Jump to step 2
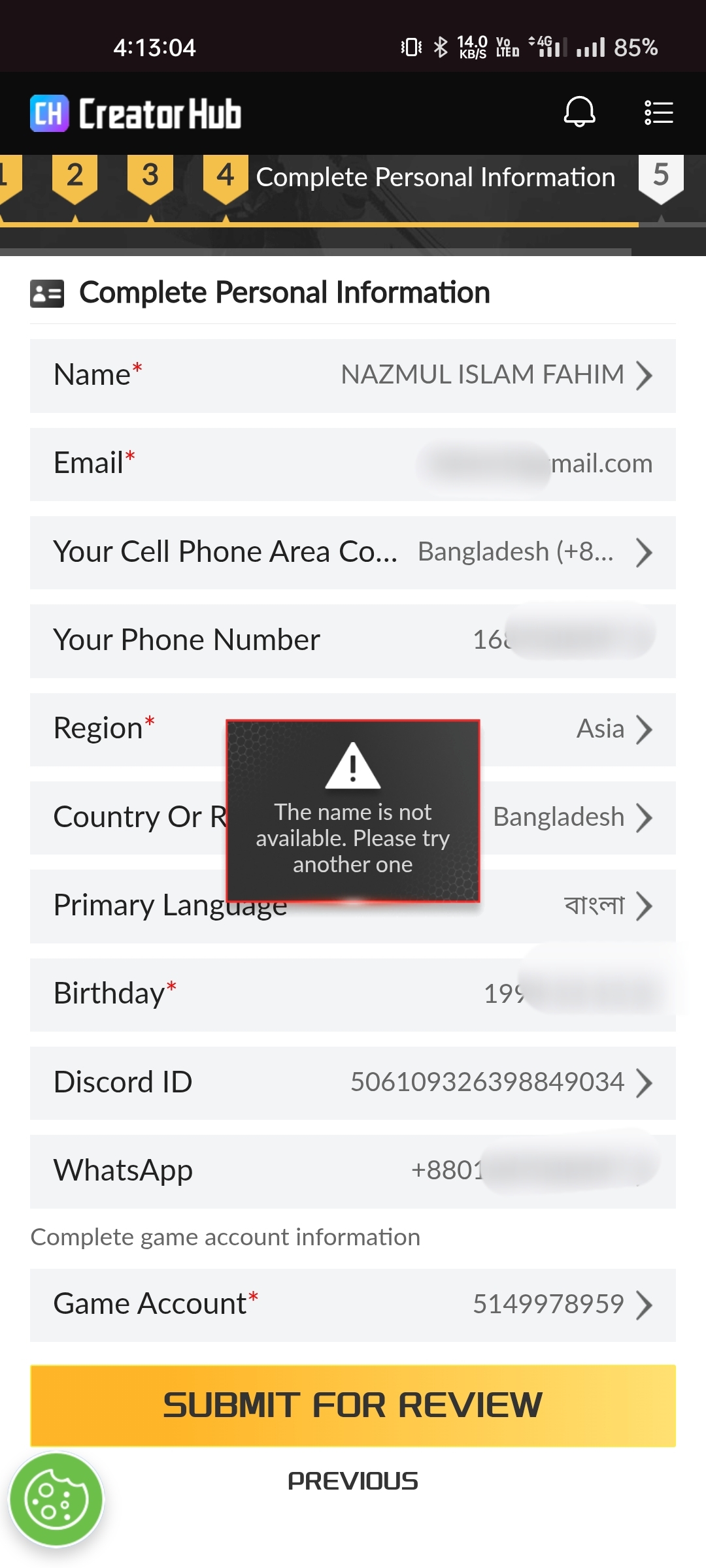706x1568 pixels. coord(75,176)
